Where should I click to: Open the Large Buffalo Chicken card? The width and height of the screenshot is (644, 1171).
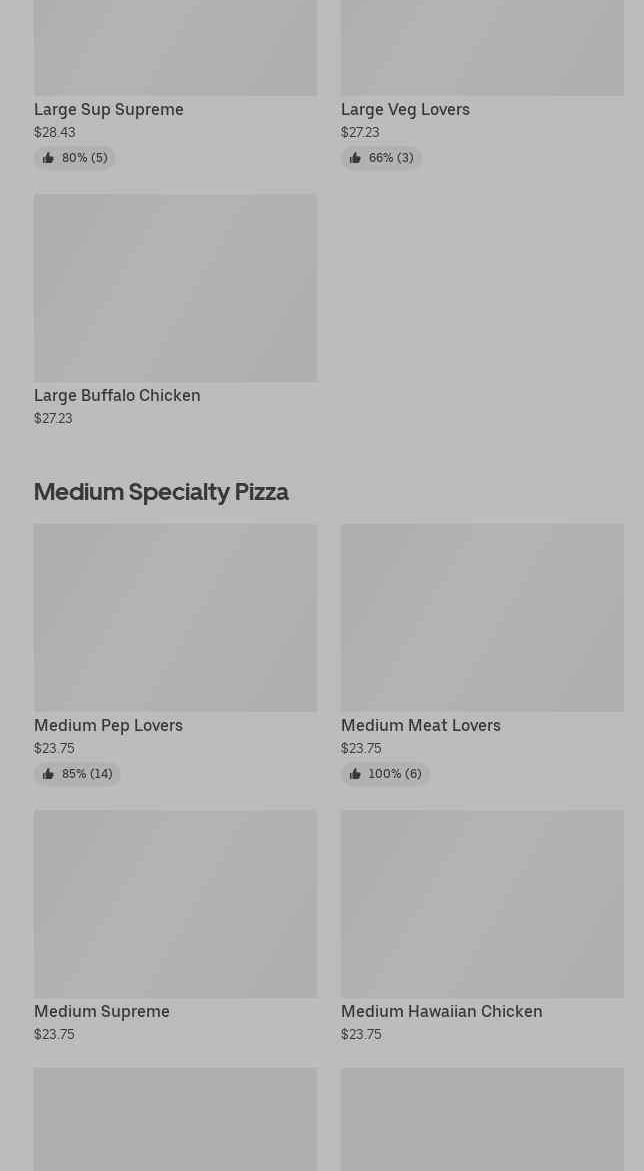175,300
